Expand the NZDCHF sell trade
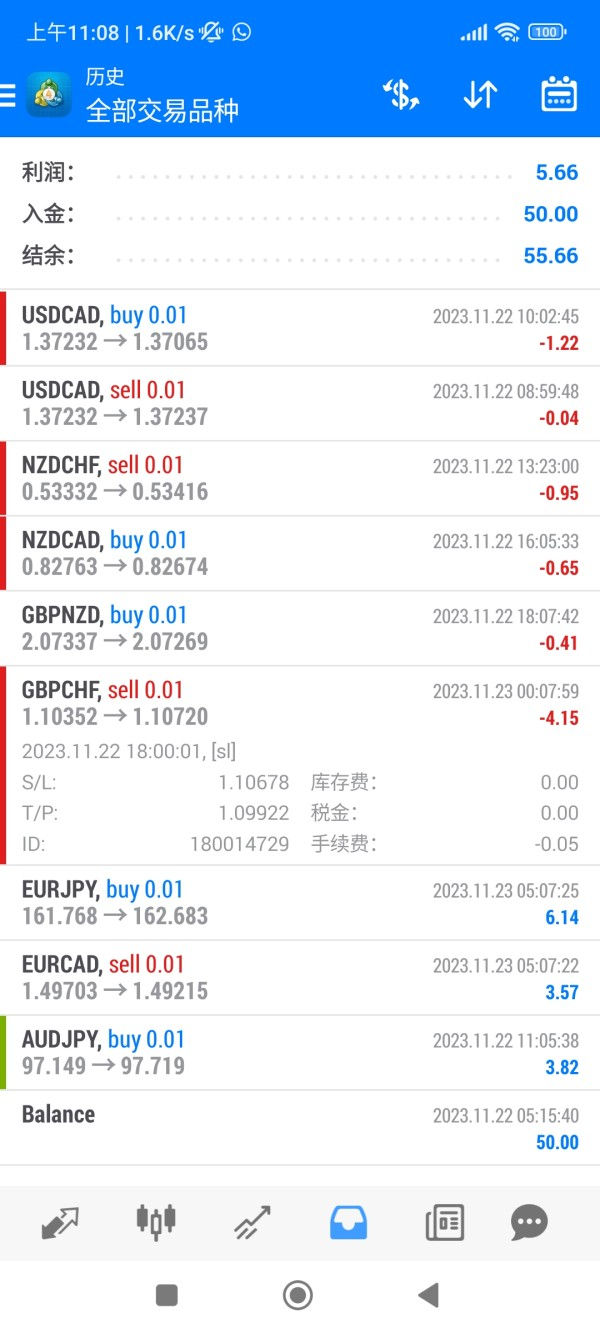 [300, 478]
